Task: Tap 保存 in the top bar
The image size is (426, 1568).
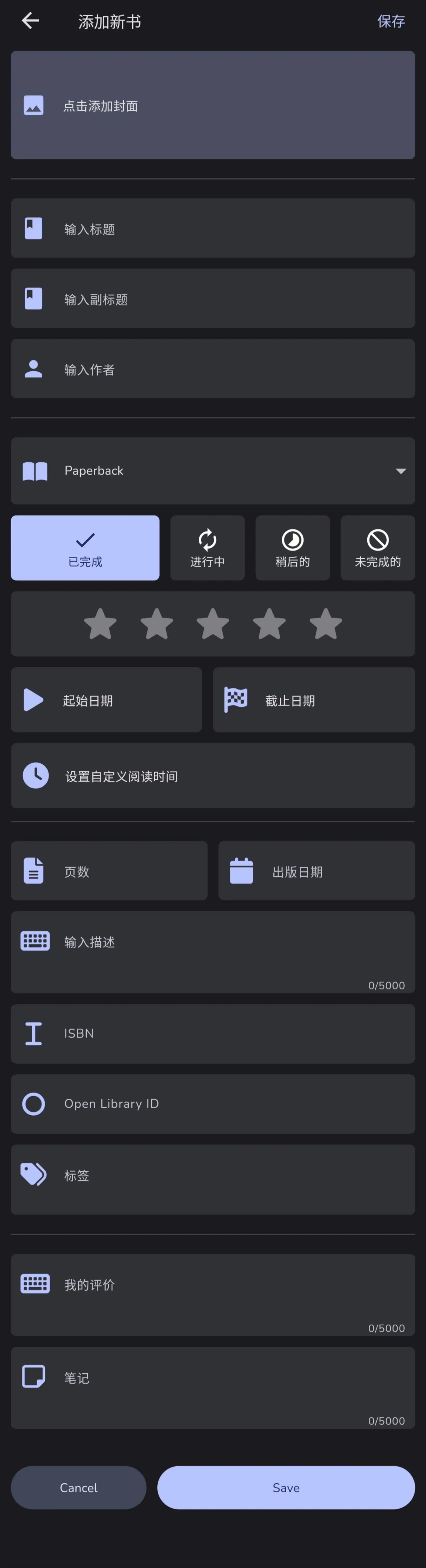Action: tap(391, 21)
